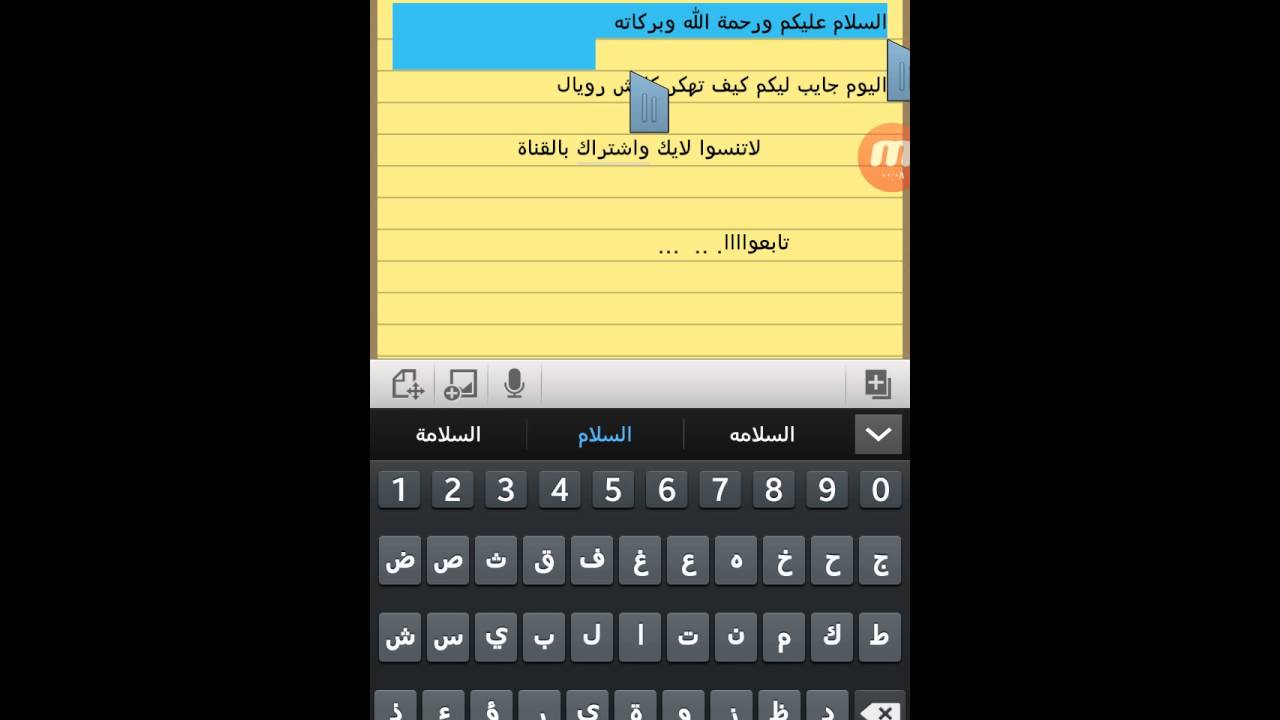Open the resize or move tool icon
The width and height of the screenshot is (1280, 720).
[x=407, y=384]
